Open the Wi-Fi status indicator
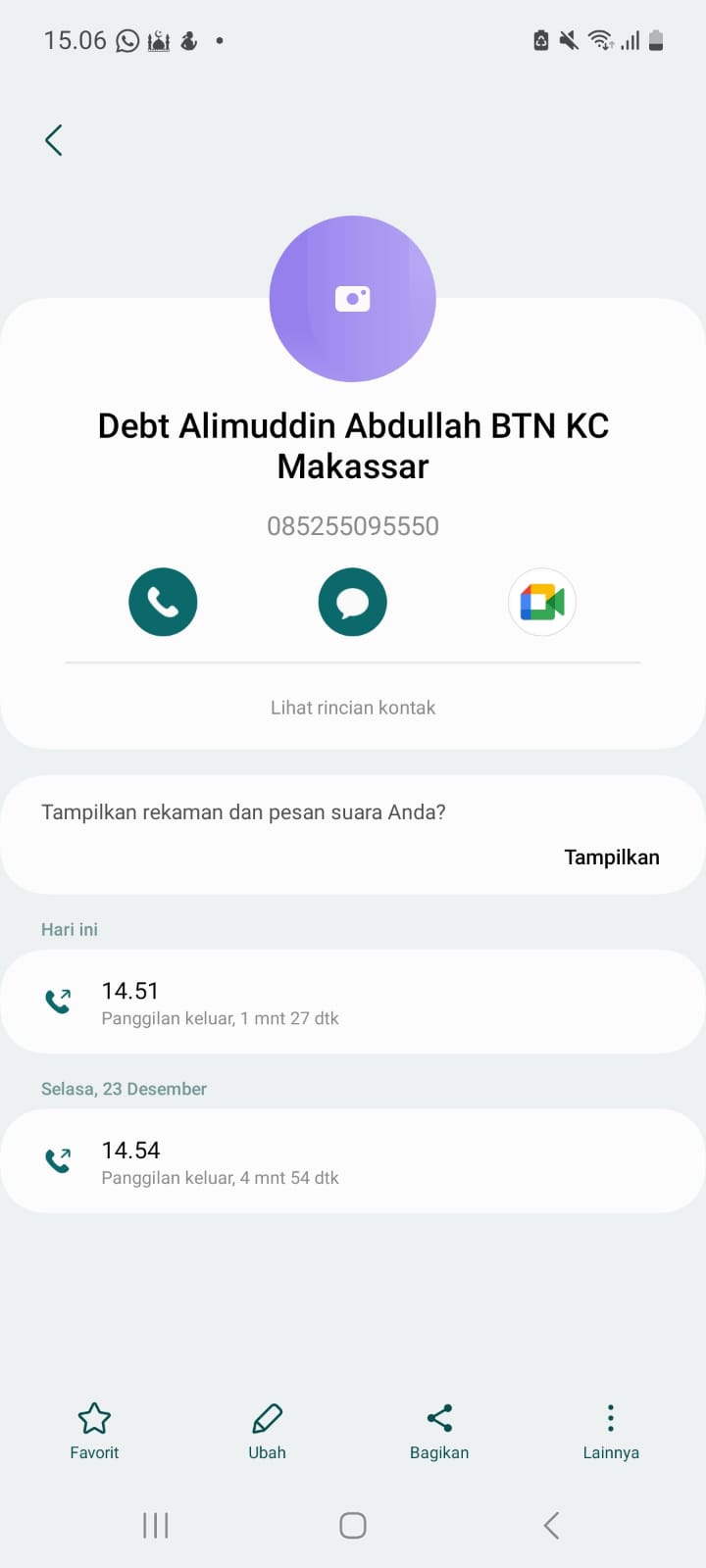Viewport: 706px width, 1568px height. [x=599, y=40]
